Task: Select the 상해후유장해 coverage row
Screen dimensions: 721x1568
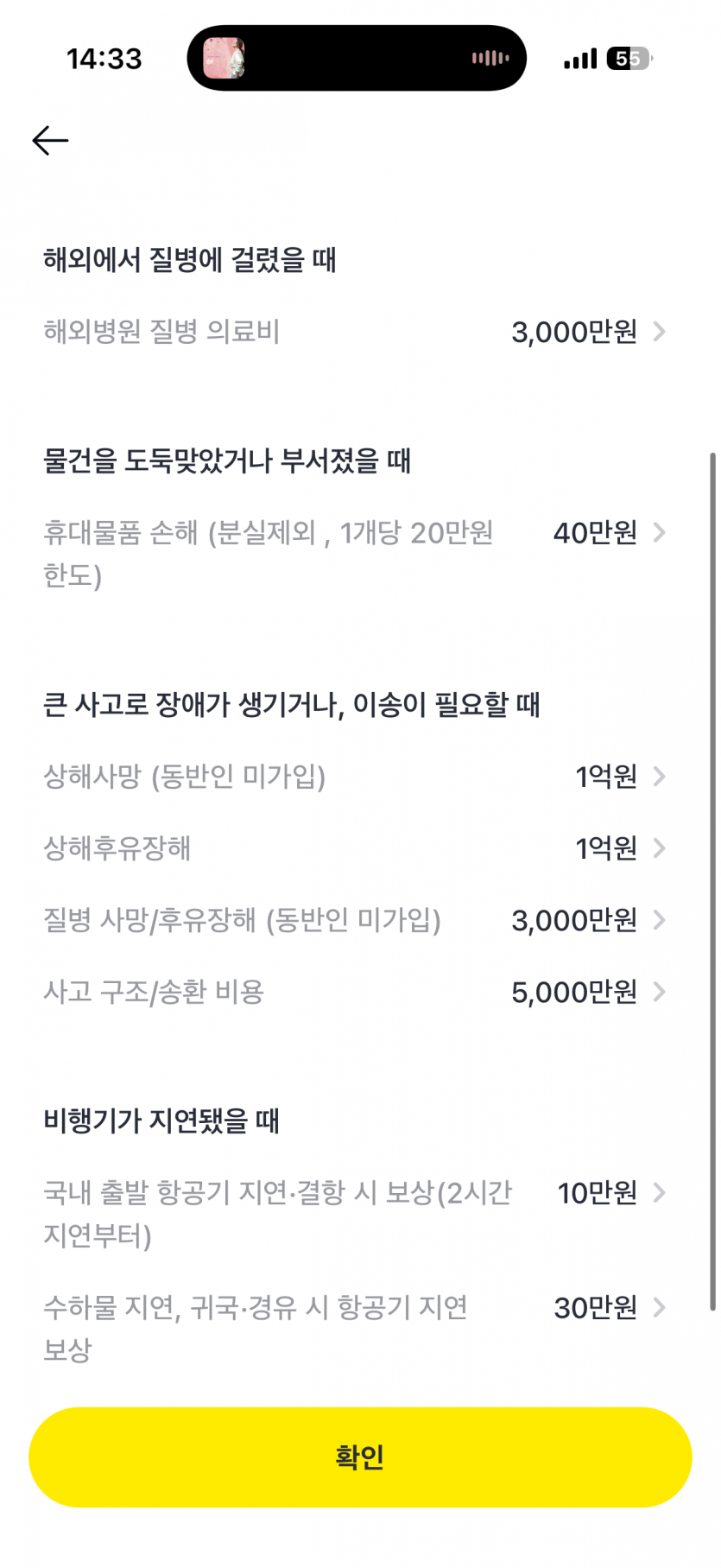Action: [x=354, y=848]
